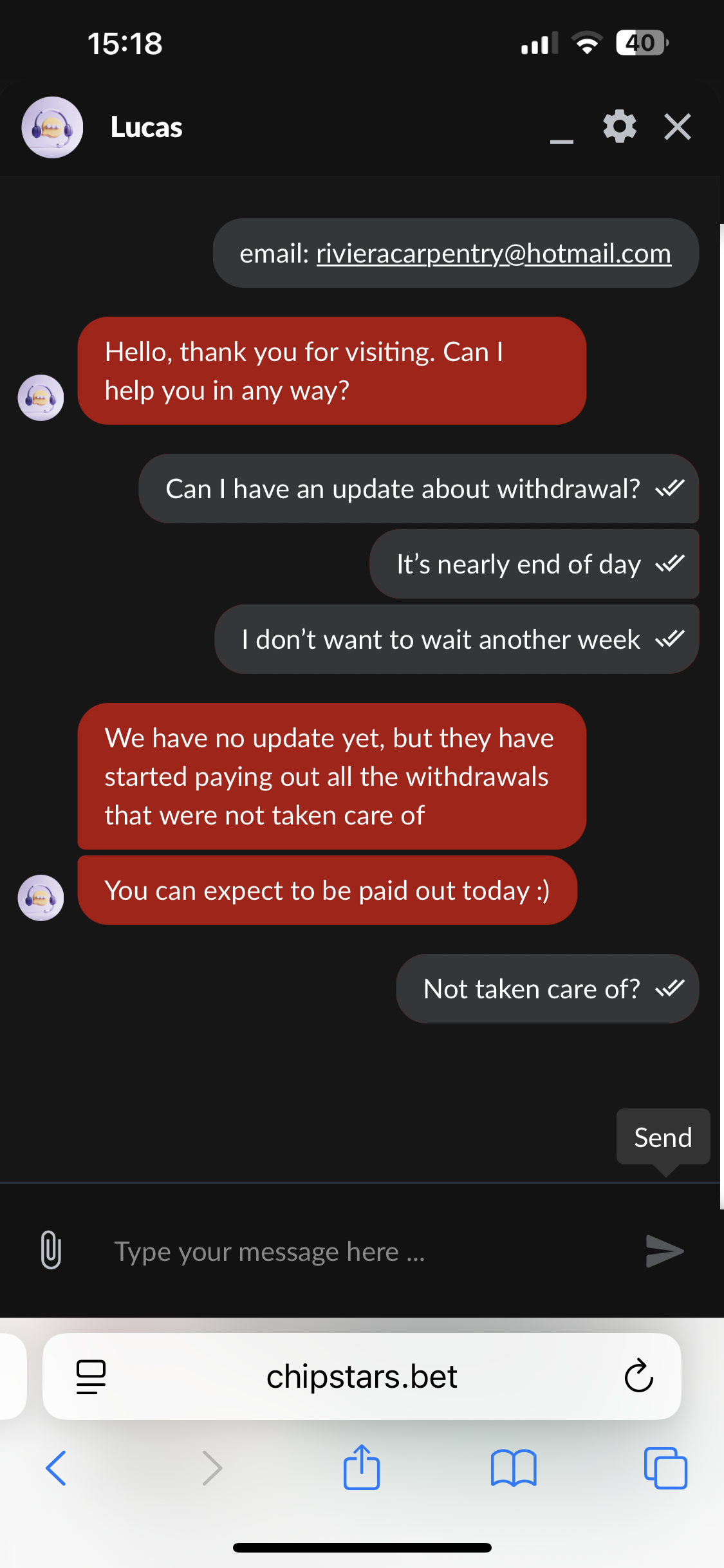Attach a file with the paperclip
724x1568 pixels.
tap(51, 1250)
